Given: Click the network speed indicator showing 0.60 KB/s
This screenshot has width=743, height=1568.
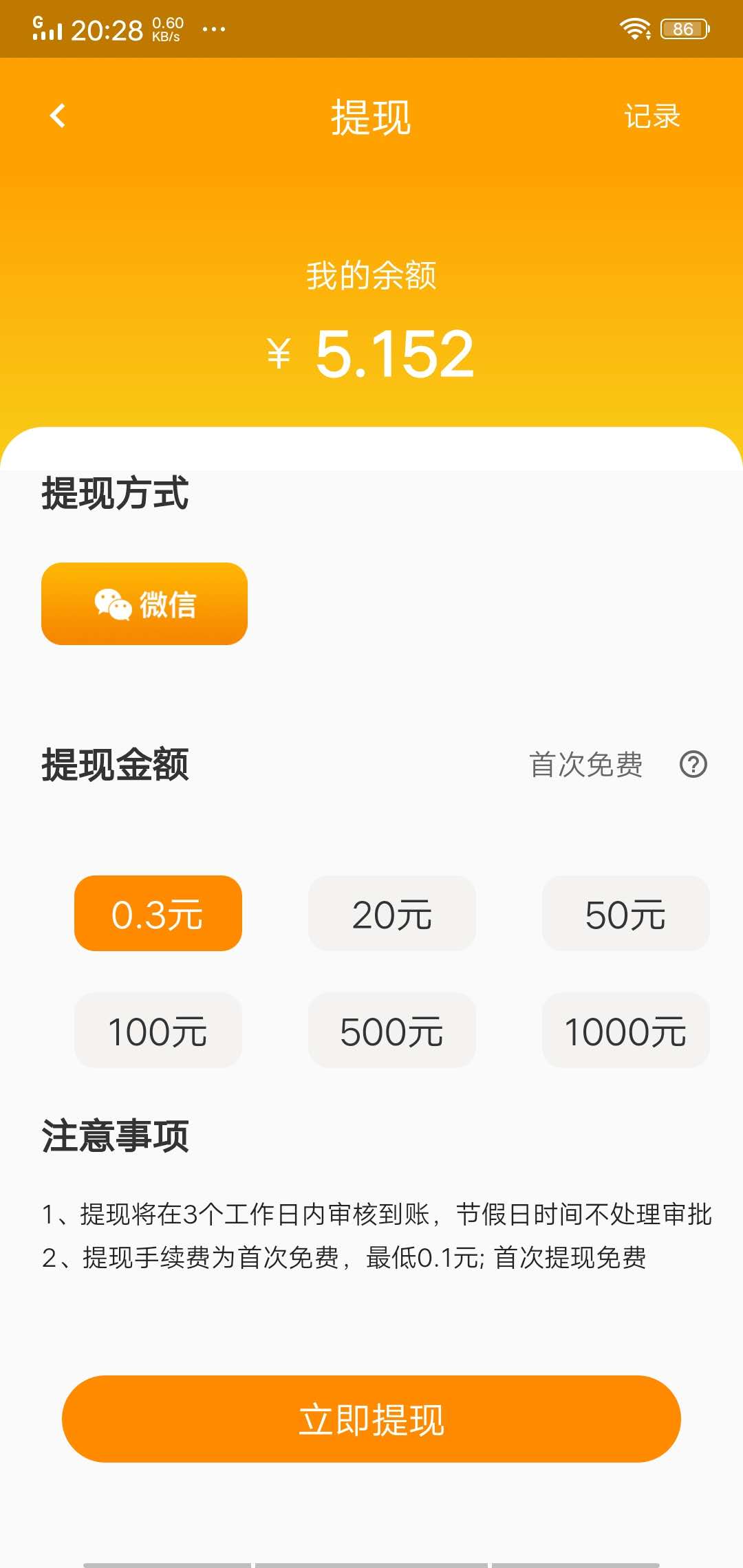Looking at the screenshot, I should tap(165, 28).
